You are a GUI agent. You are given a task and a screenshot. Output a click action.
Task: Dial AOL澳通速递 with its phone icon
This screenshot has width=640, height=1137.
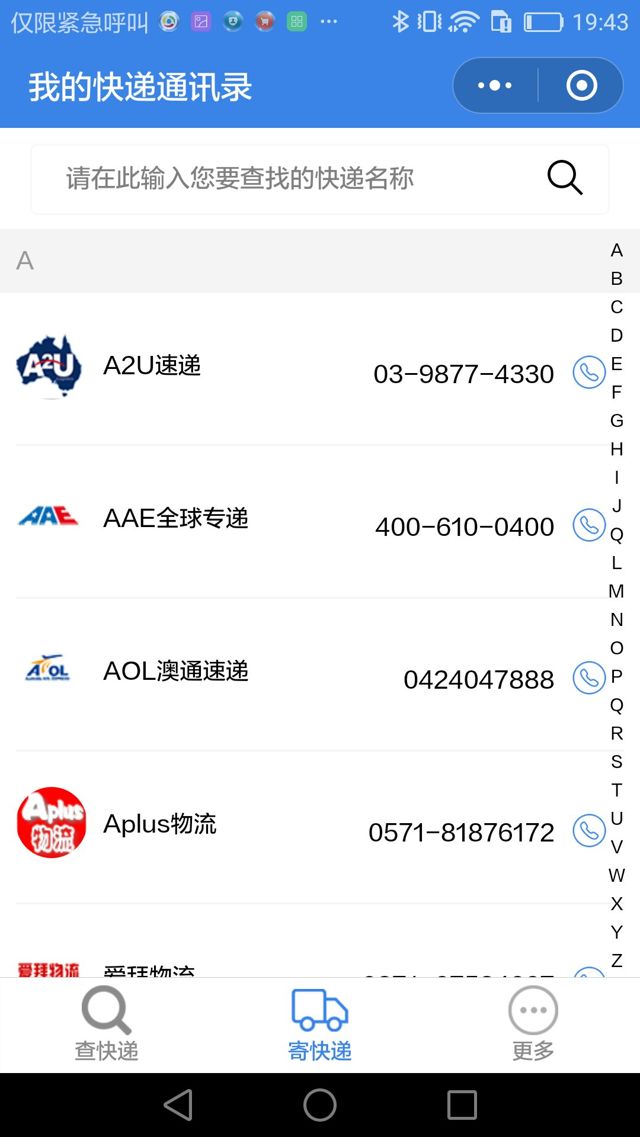pos(589,678)
